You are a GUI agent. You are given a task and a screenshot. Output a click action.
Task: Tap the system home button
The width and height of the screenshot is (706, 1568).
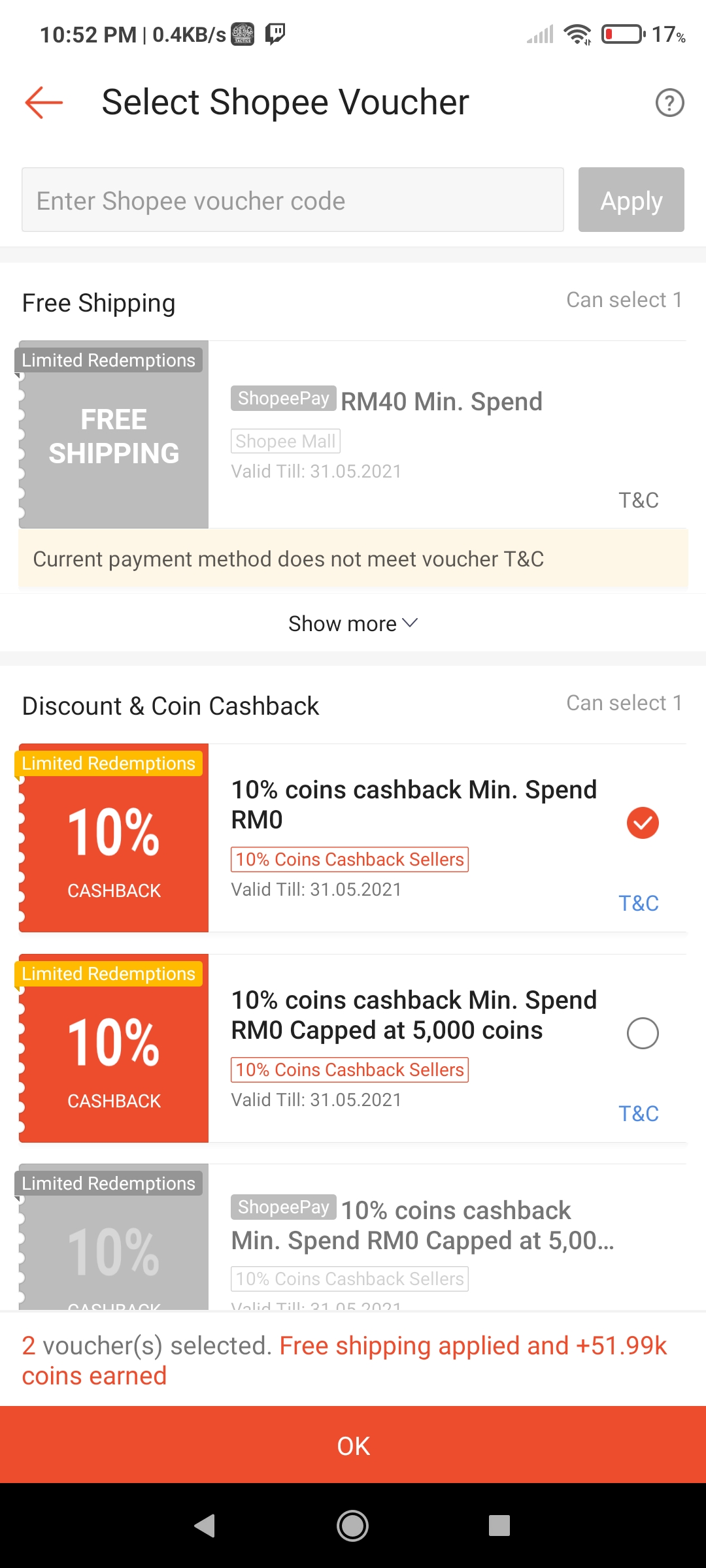352,1526
